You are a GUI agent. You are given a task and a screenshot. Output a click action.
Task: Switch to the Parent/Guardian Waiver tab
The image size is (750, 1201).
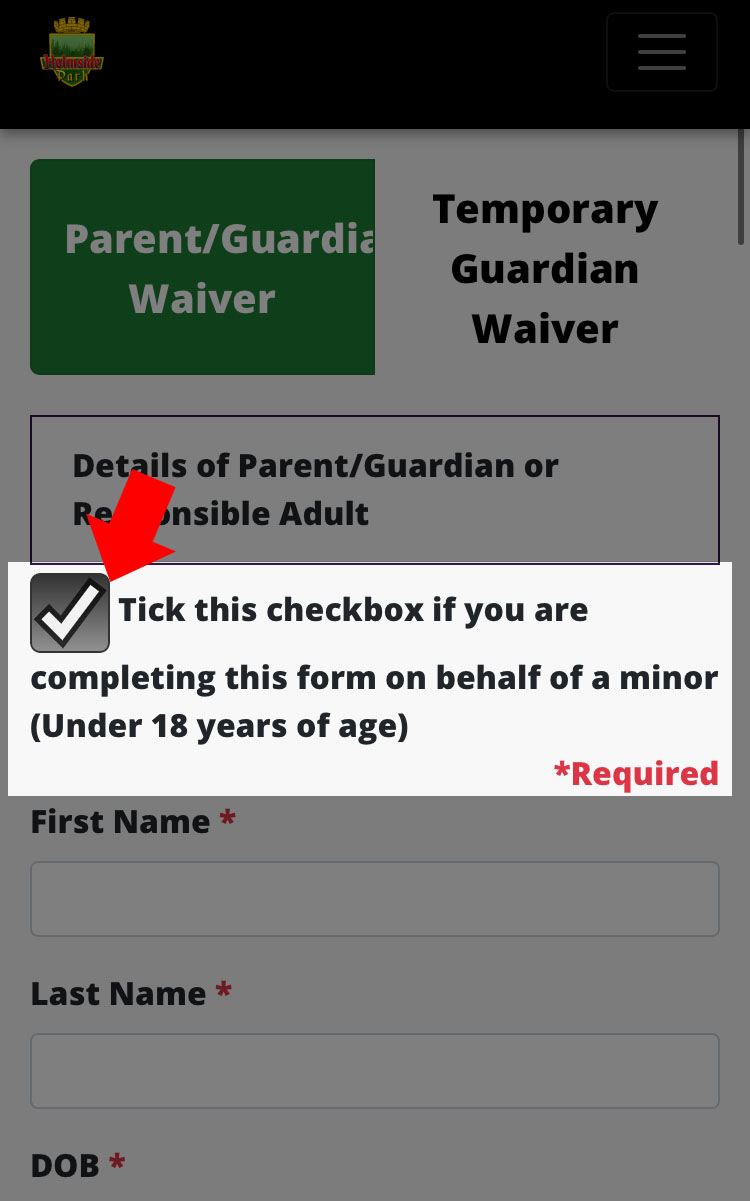(x=203, y=267)
